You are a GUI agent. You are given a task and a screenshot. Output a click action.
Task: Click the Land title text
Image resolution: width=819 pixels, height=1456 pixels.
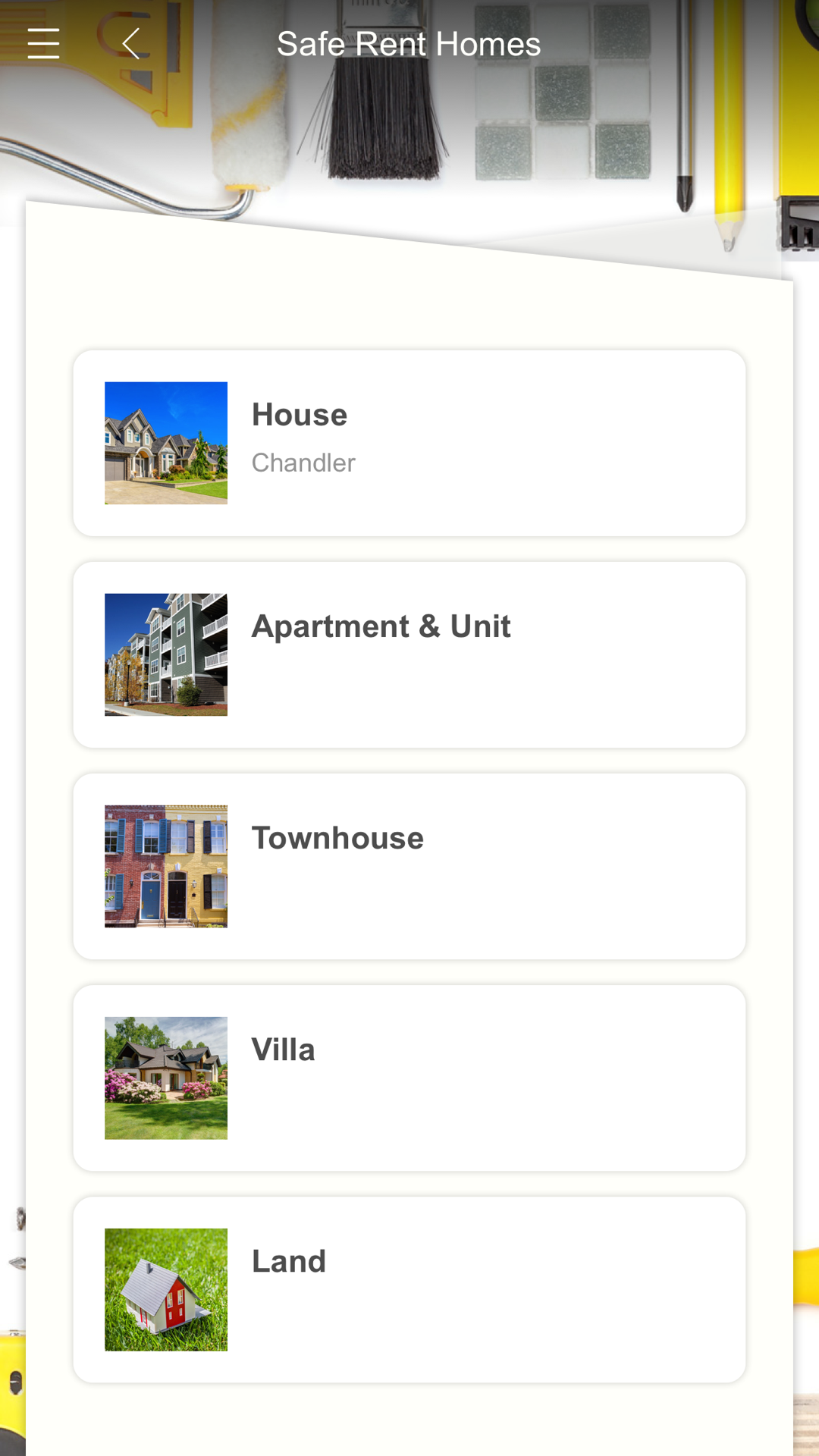coord(288,1261)
